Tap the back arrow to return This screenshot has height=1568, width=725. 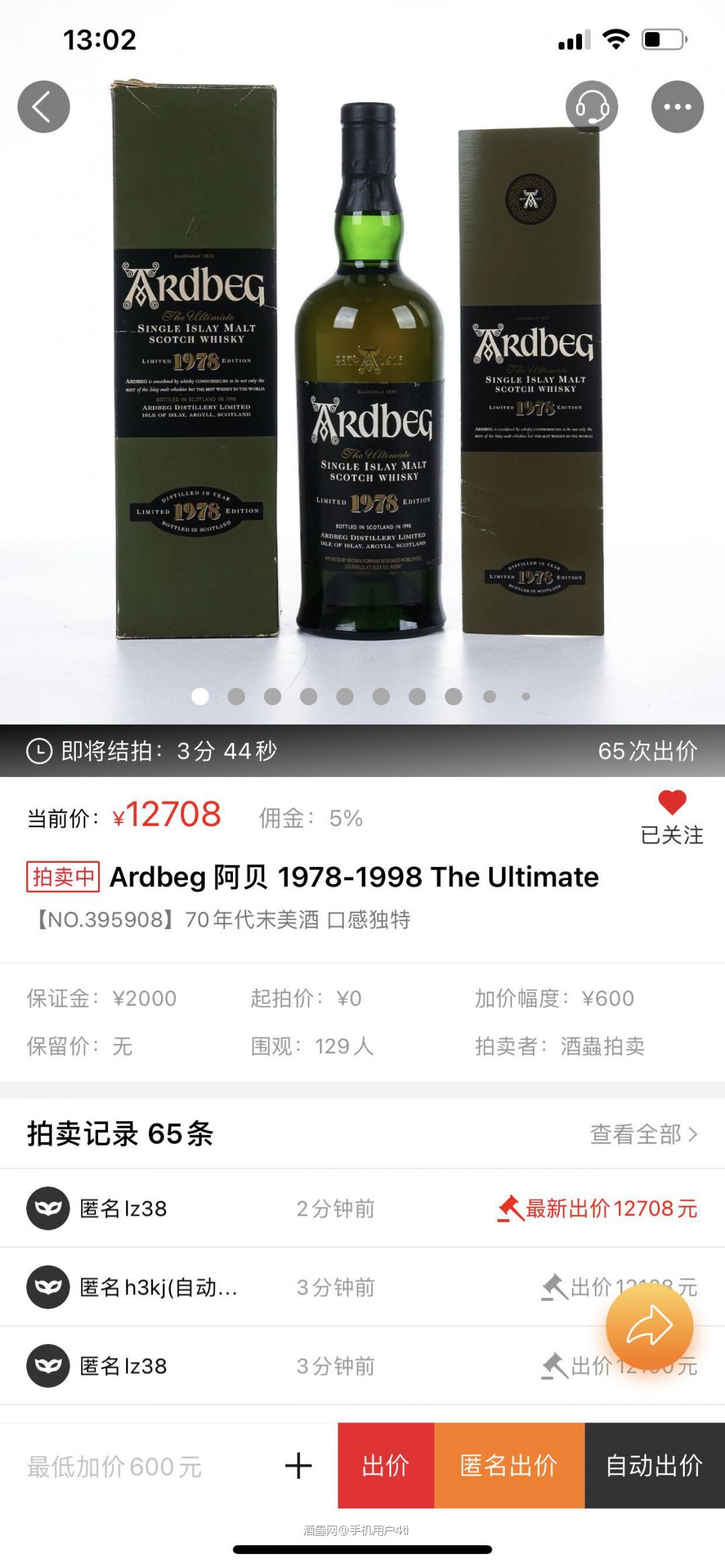[44, 106]
